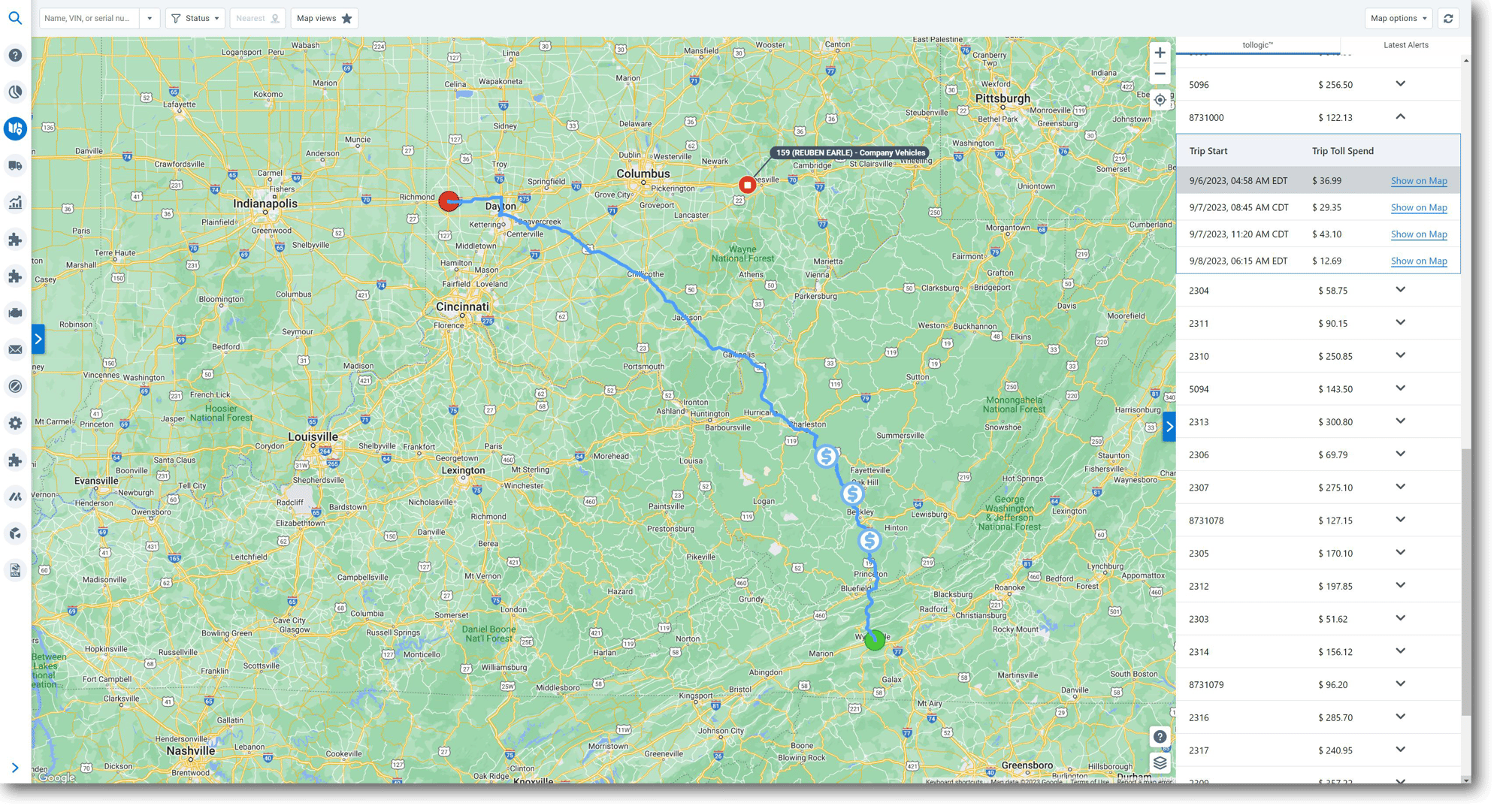Zoom out on the map
Viewport: 1503px width, 812px height.
(1160, 74)
